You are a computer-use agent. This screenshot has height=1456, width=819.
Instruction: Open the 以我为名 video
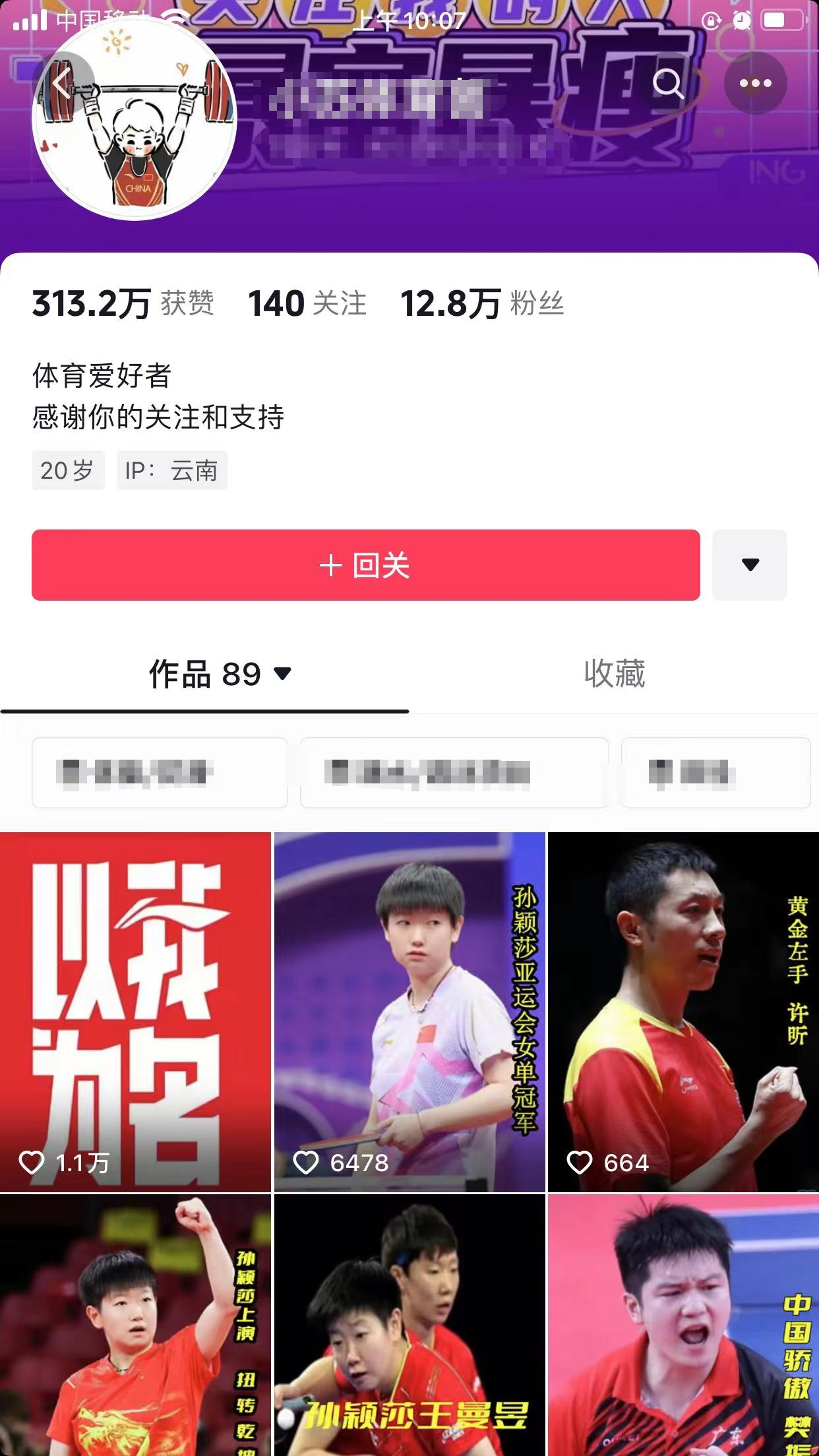tap(135, 1012)
